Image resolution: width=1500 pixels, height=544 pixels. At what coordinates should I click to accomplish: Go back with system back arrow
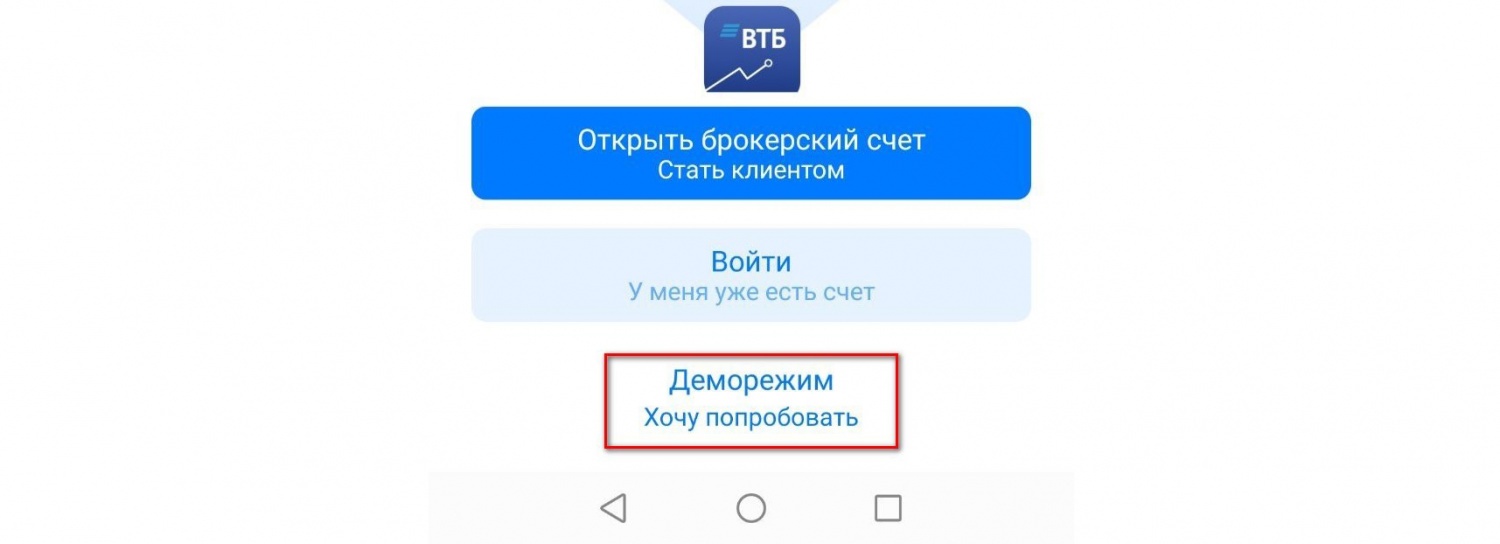pos(613,508)
